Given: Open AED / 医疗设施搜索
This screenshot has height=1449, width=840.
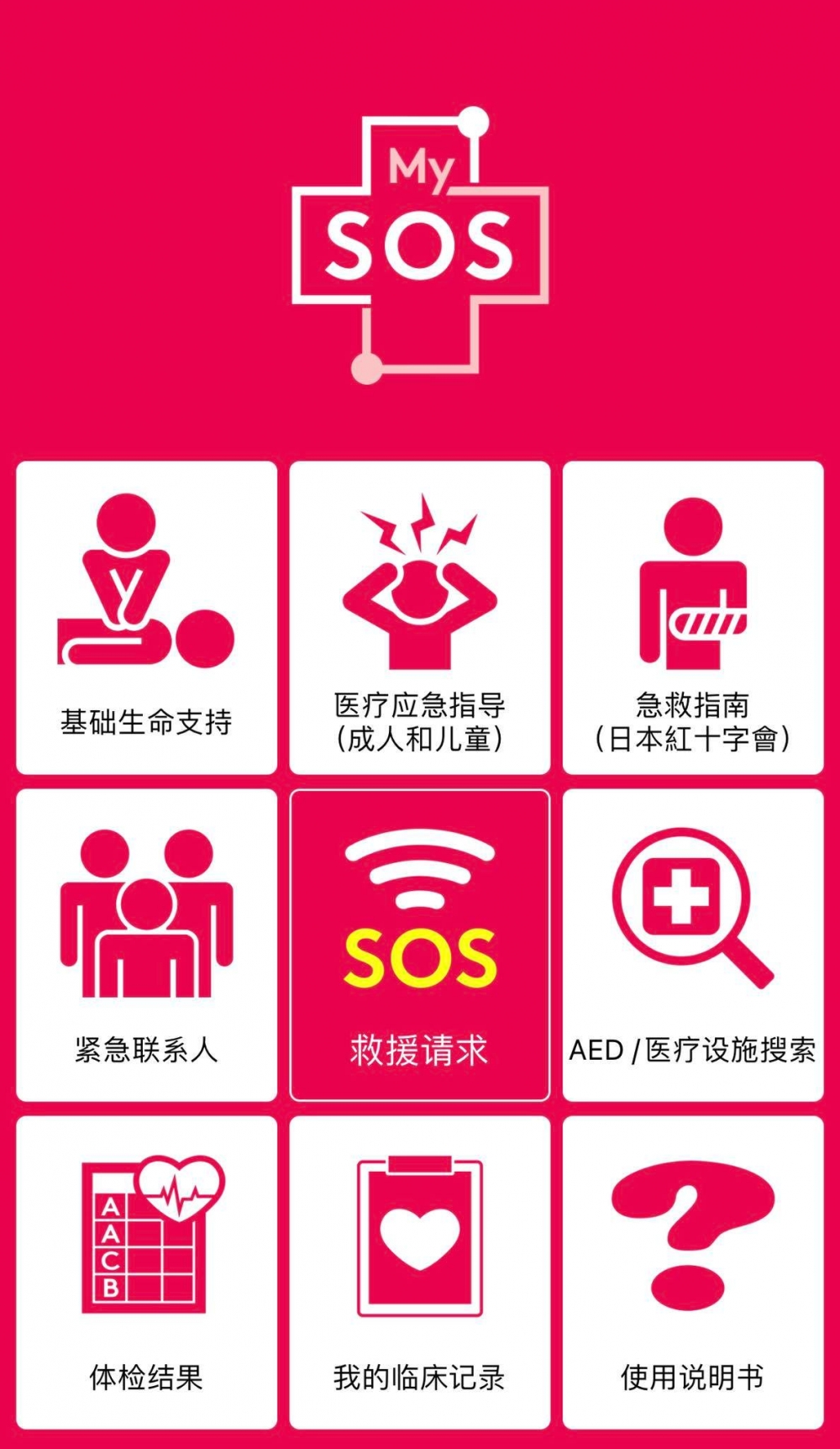Looking at the screenshot, I should pyautogui.click(x=693, y=945).
